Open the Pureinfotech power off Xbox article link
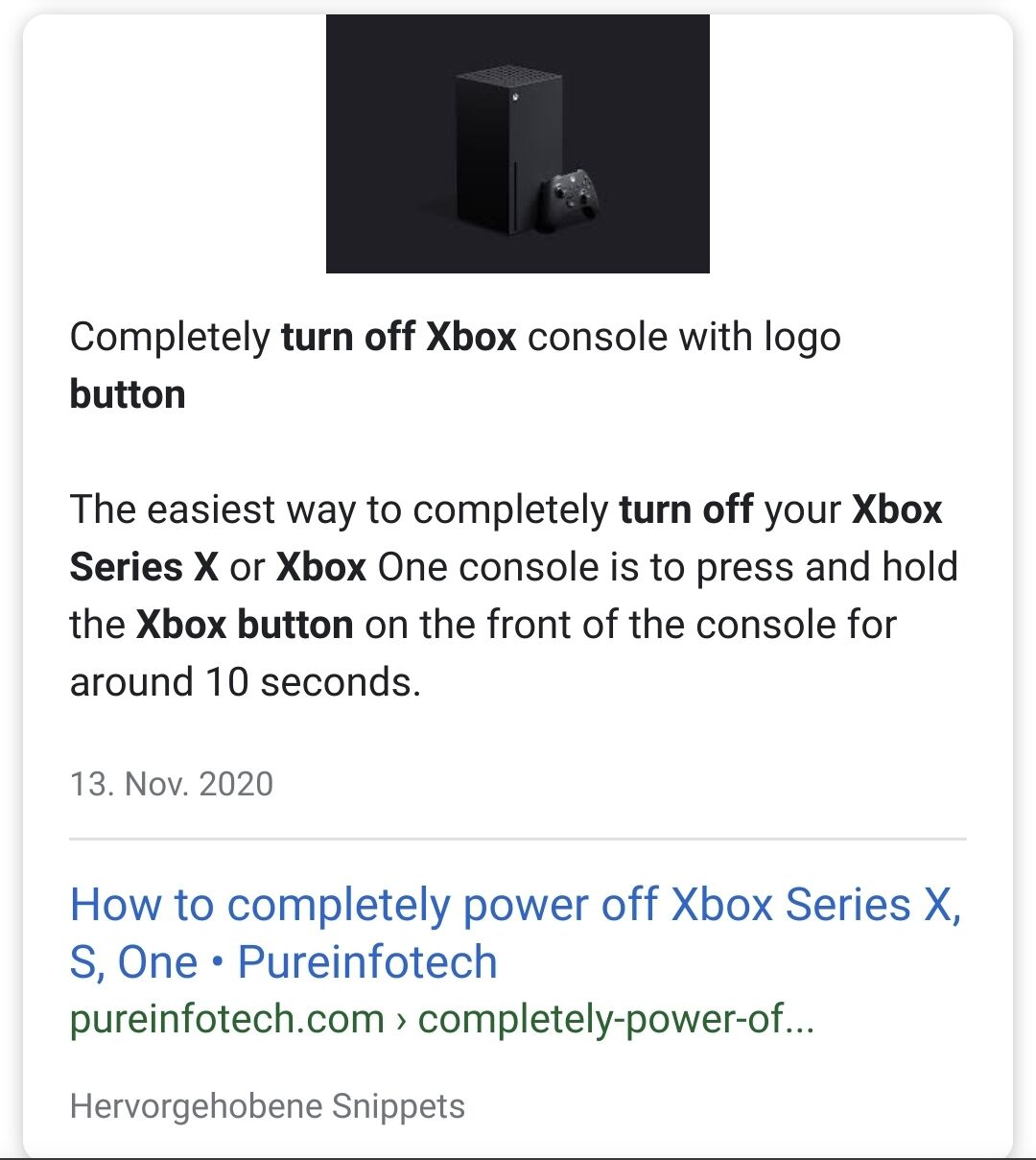Image resolution: width=1036 pixels, height=1160 pixels. pyautogui.click(x=515, y=933)
